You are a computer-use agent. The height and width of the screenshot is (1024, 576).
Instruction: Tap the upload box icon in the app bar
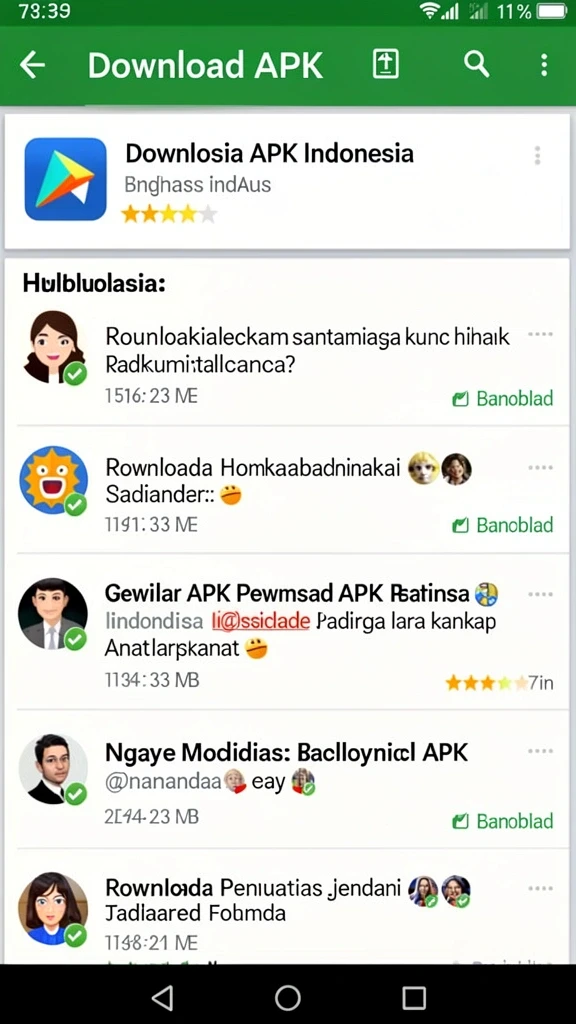pos(385,65)
